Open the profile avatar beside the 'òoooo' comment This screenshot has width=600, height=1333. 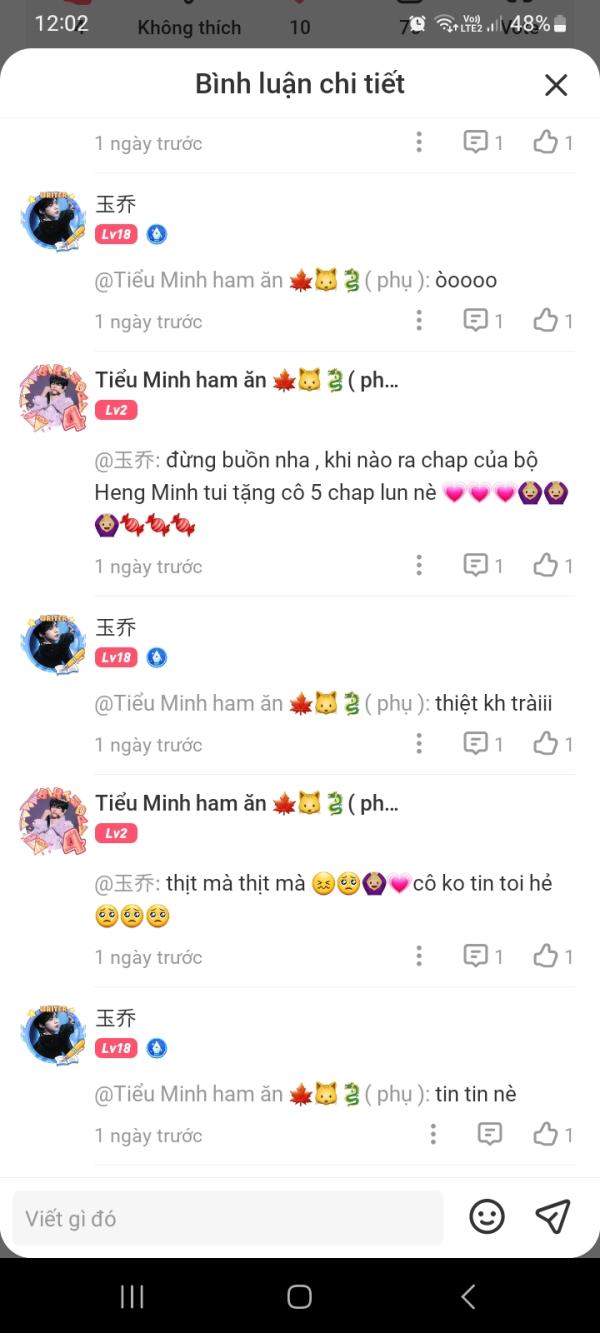pyautogui.click(x=54, y=221)
